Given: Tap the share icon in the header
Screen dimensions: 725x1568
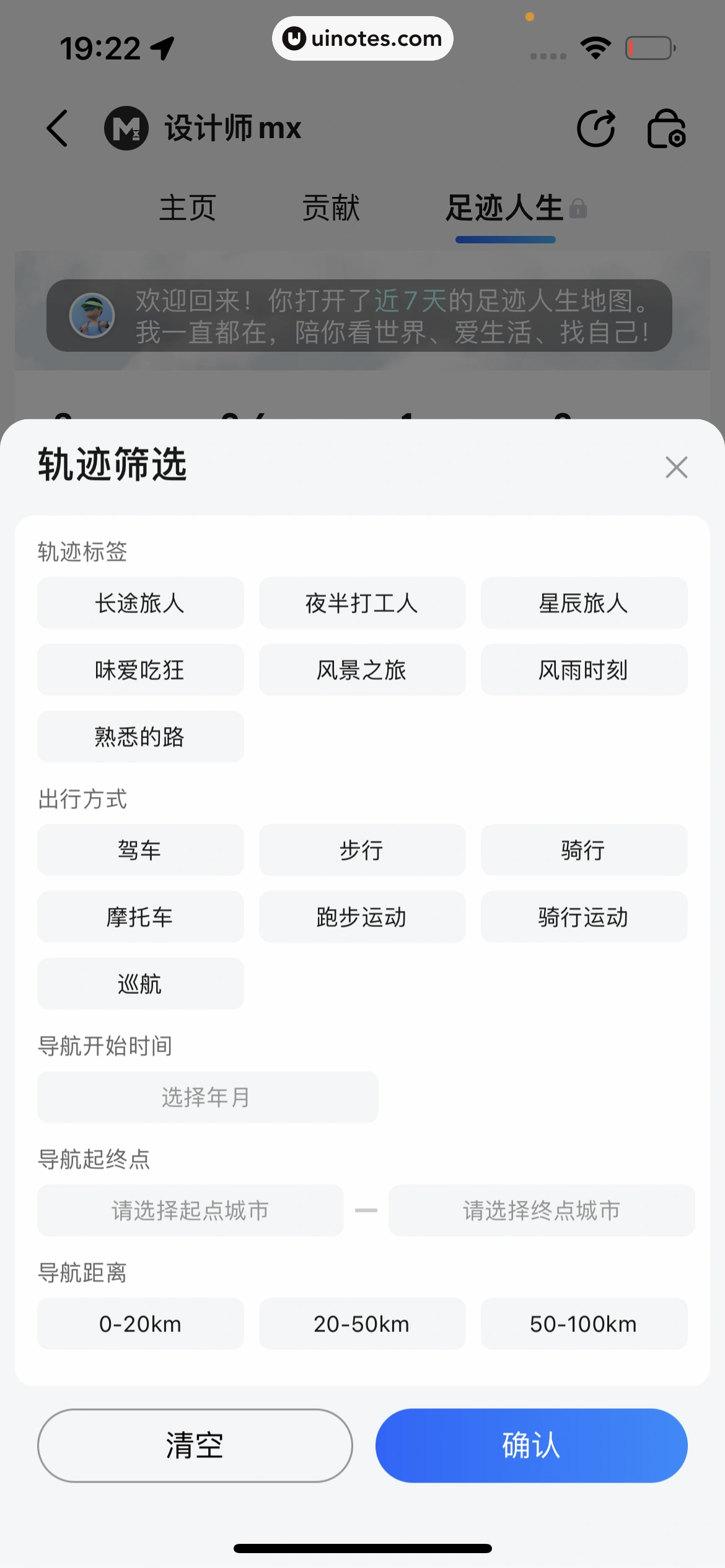Looking at the screenshot, I should coord(597,128).
